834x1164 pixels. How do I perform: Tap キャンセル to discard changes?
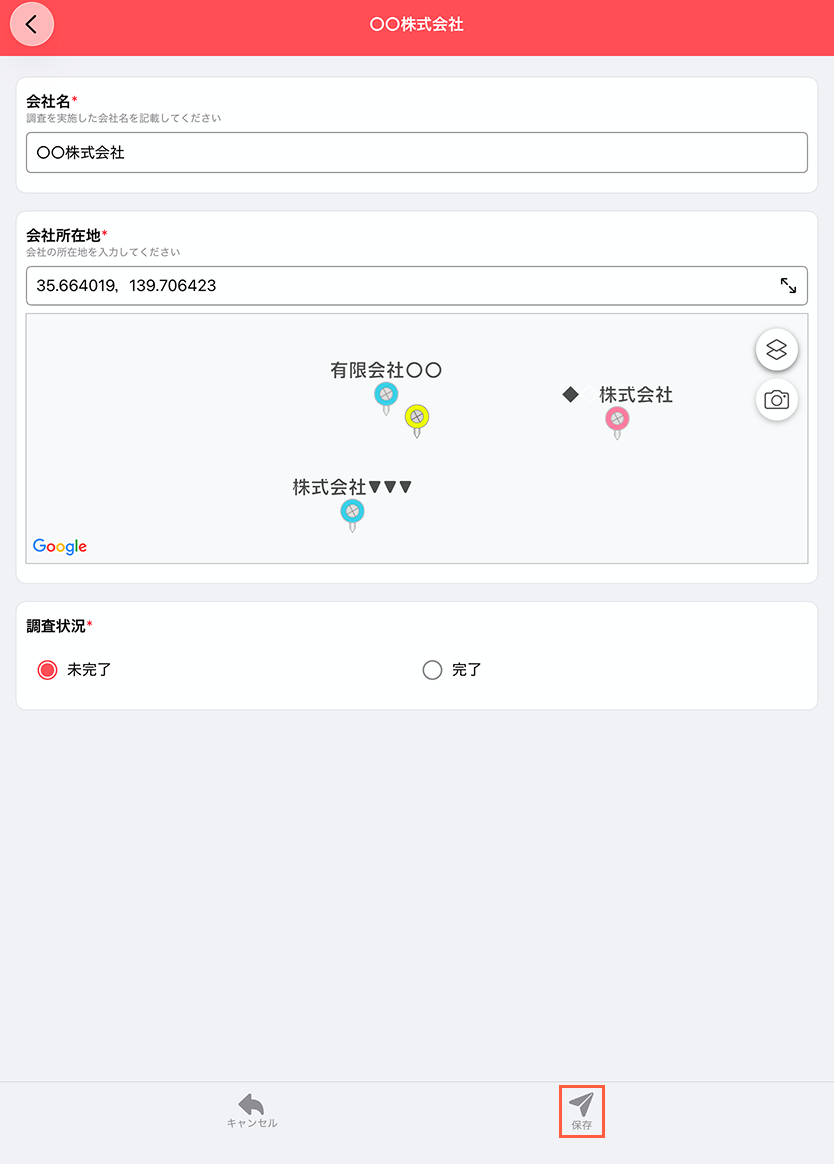pos(252,1110)
